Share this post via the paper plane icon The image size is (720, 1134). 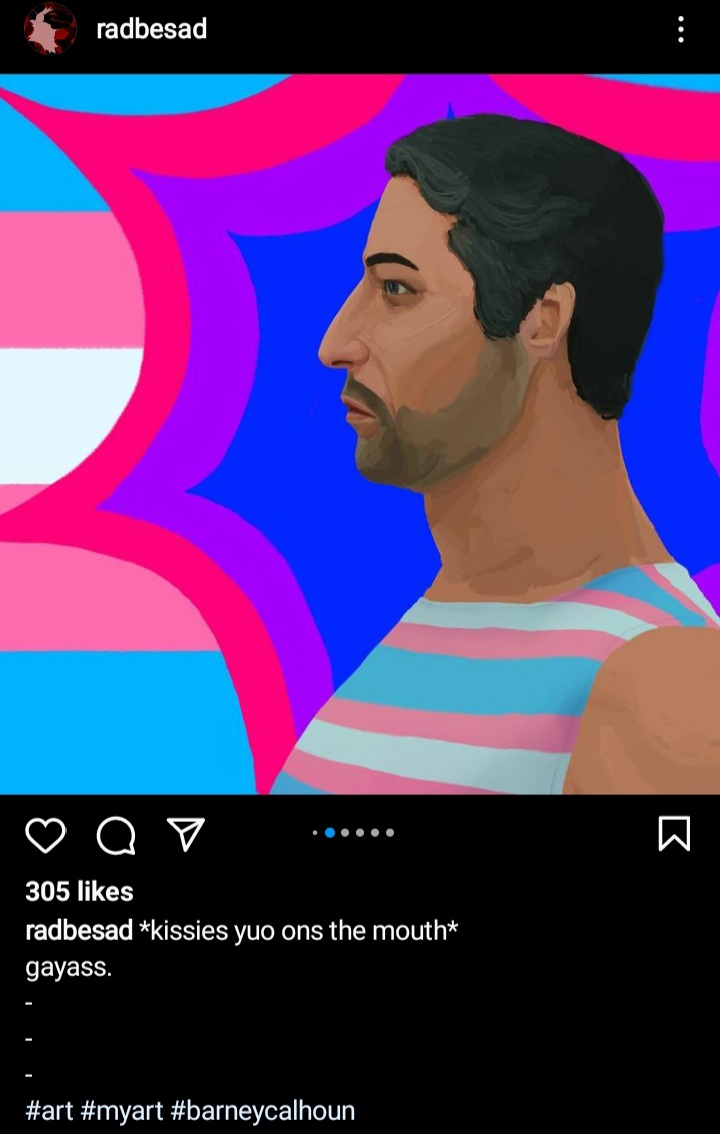(x=185, y=833)
